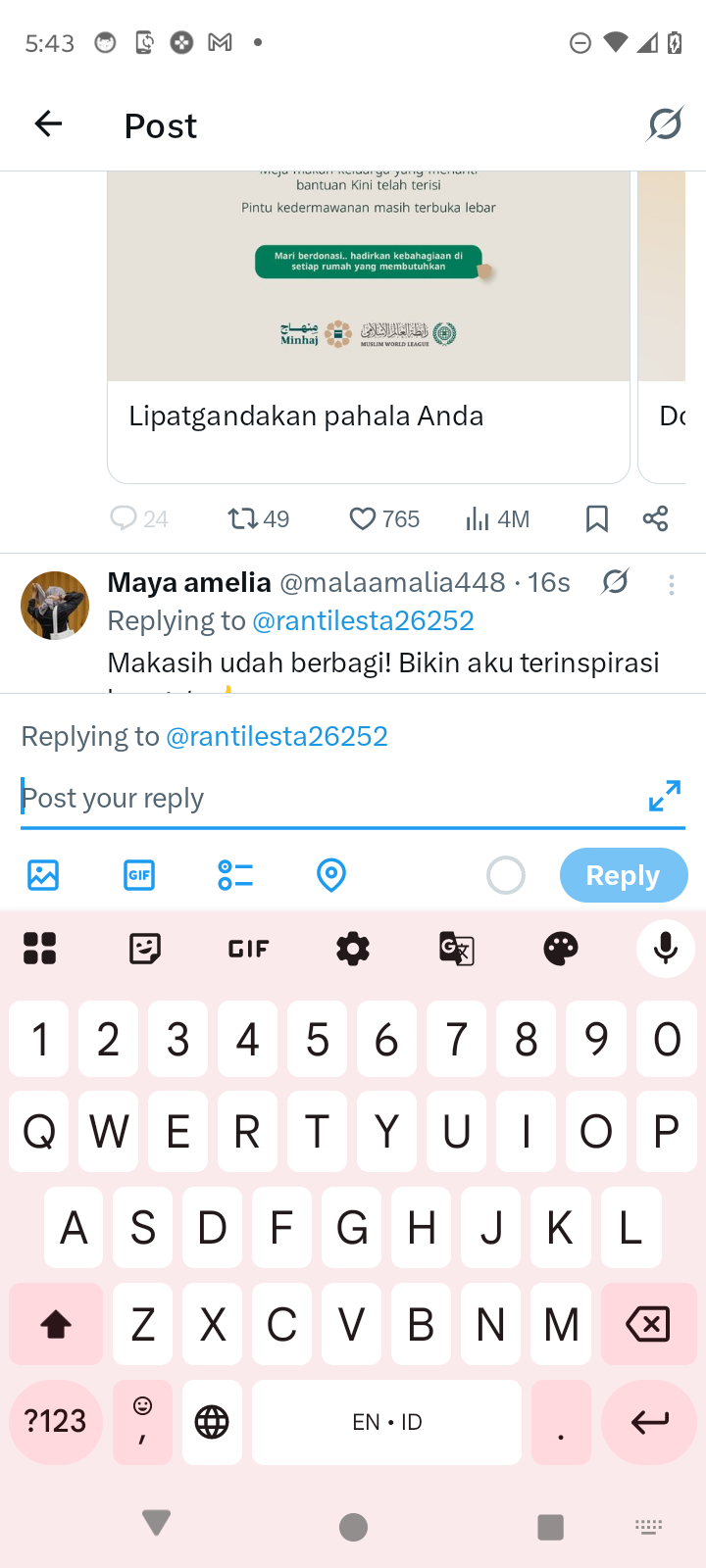Tap the Reply button to post
This screenshot has height=1568, width=706.
click(x=623, y=875)
